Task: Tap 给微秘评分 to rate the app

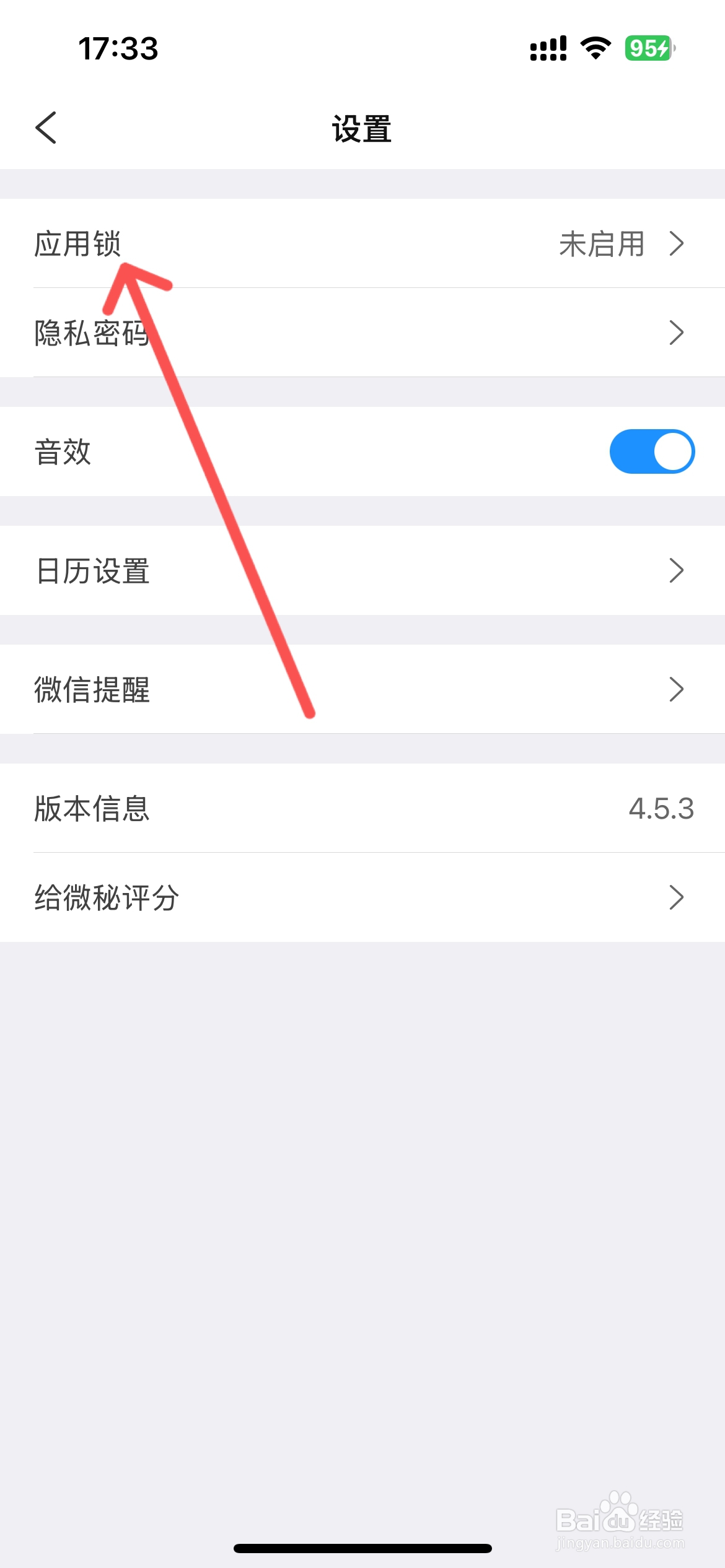Action: click(362, 898)
